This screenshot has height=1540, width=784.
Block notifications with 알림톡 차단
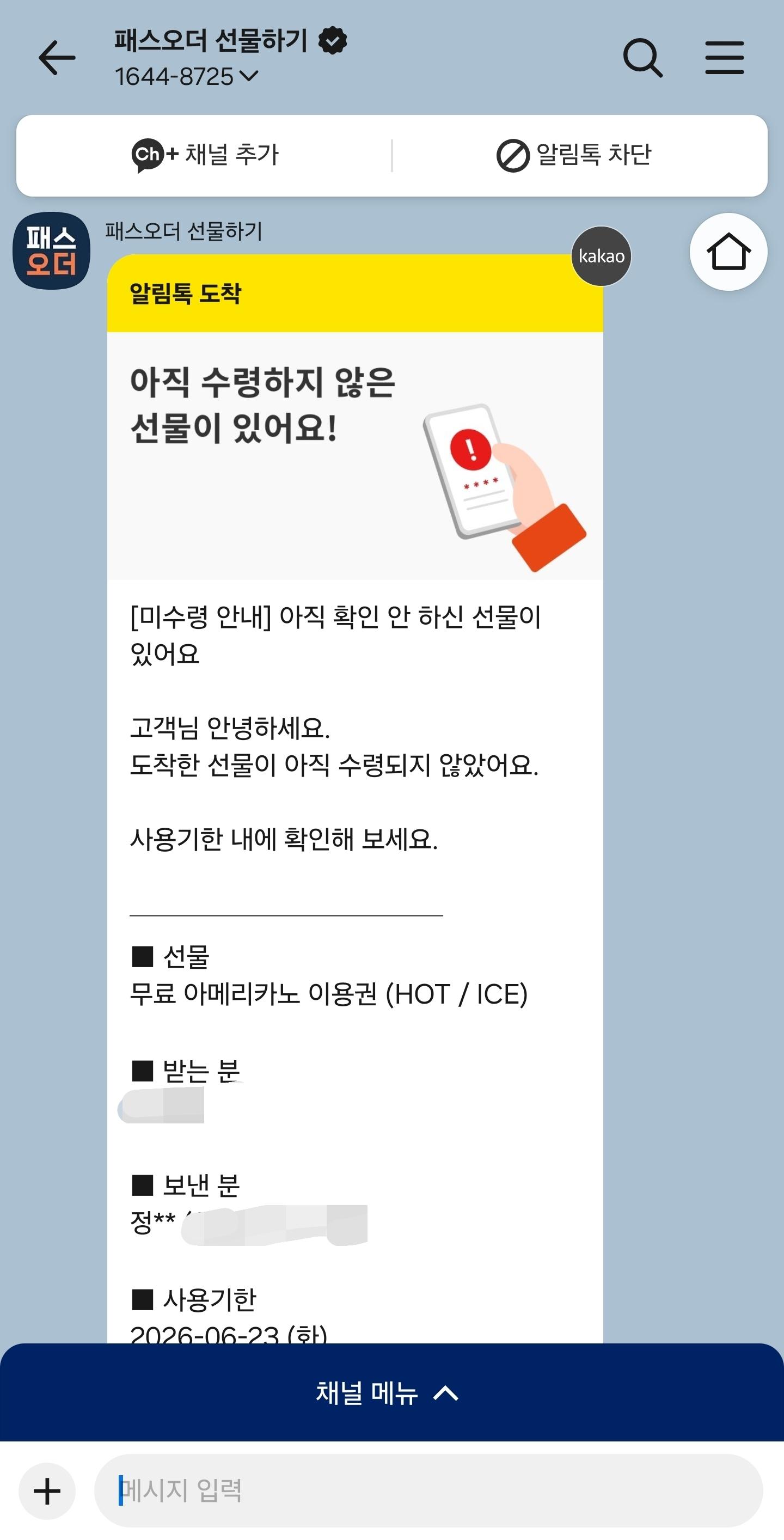[574, 155]
